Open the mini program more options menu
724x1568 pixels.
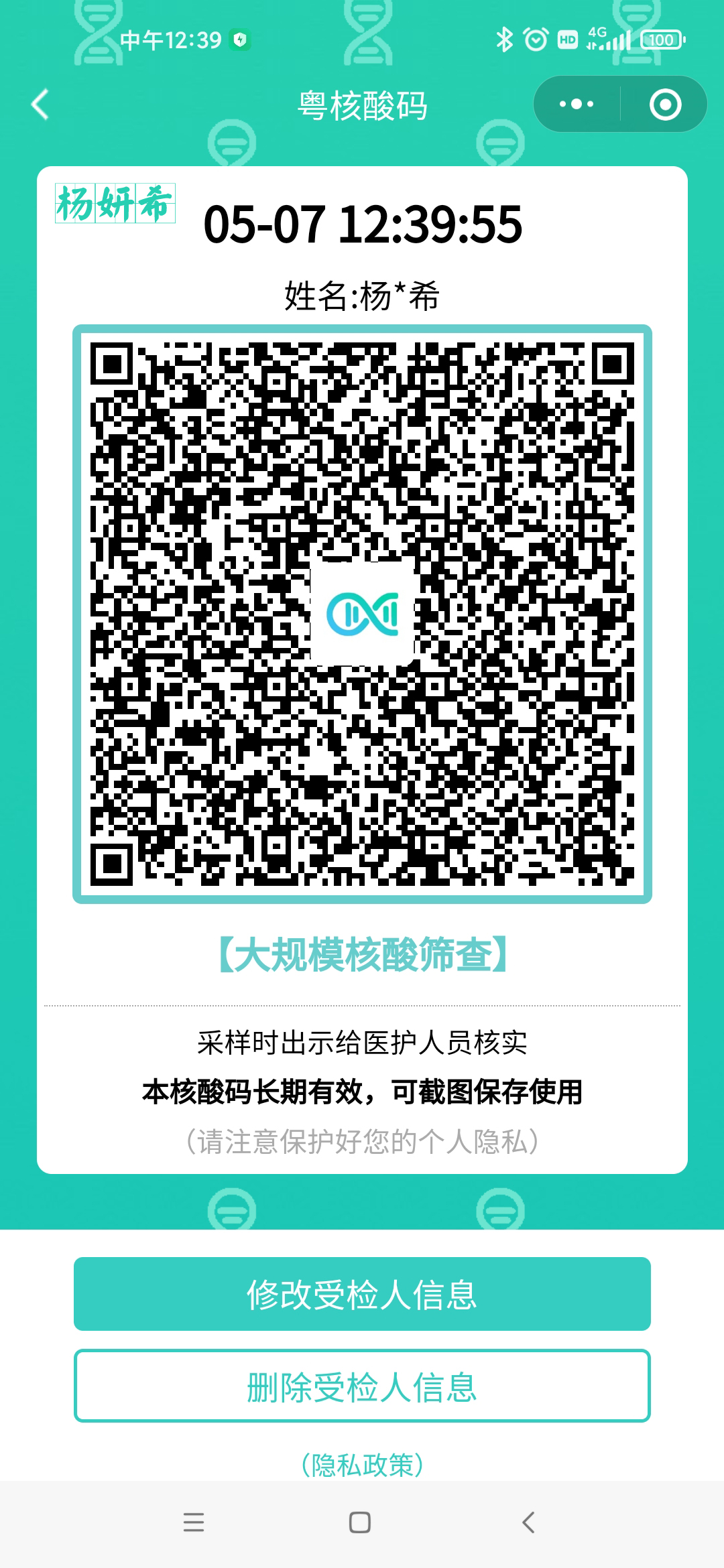tap(577, 104)
